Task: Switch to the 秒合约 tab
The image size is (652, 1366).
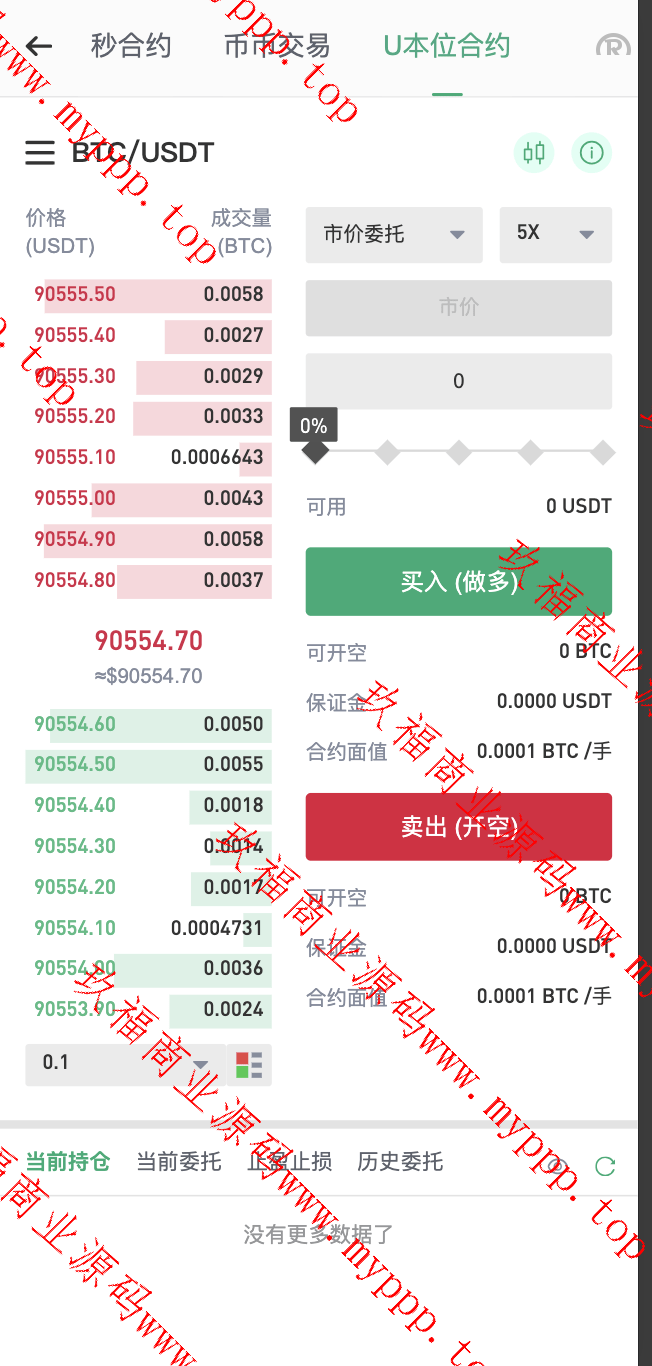Action: pyautogui.click(x=131, y=46)
